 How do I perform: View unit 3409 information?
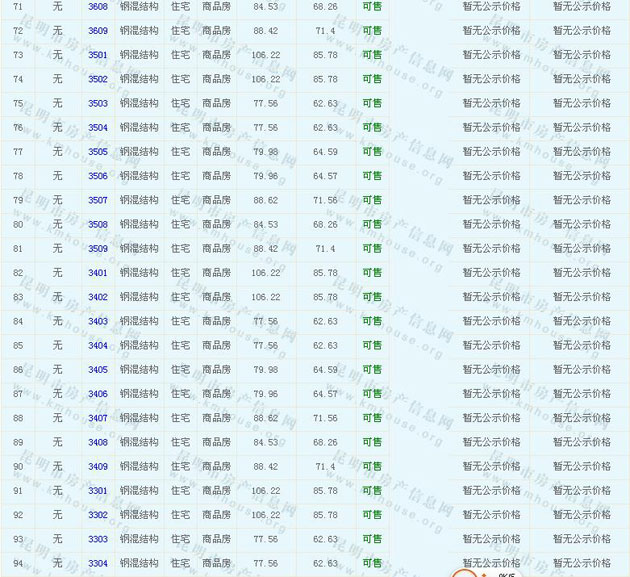(x=97, y=467)
